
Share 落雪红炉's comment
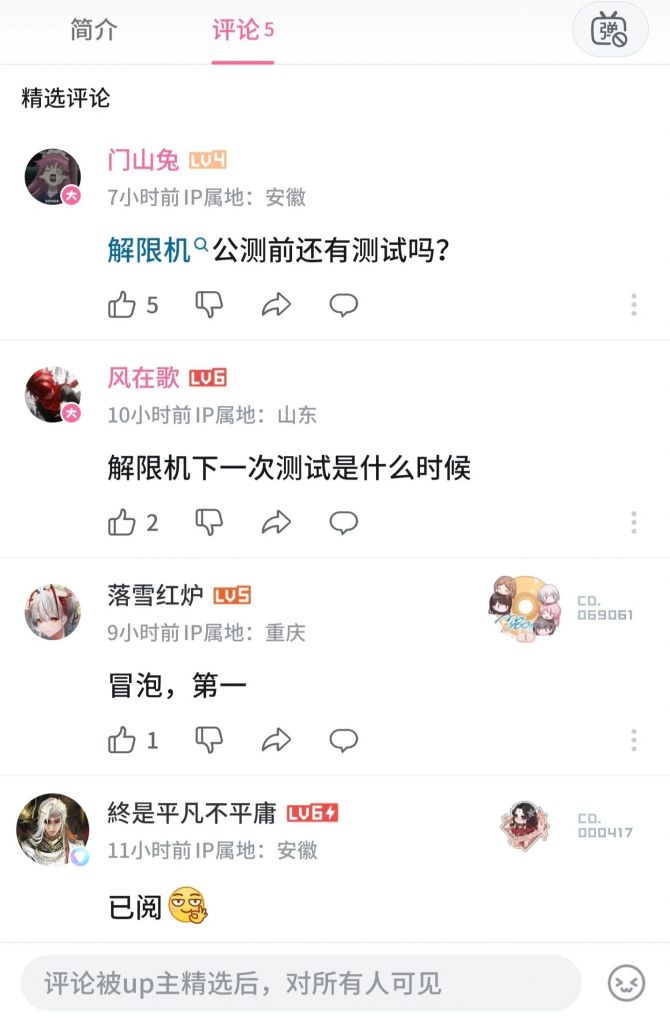276,740
